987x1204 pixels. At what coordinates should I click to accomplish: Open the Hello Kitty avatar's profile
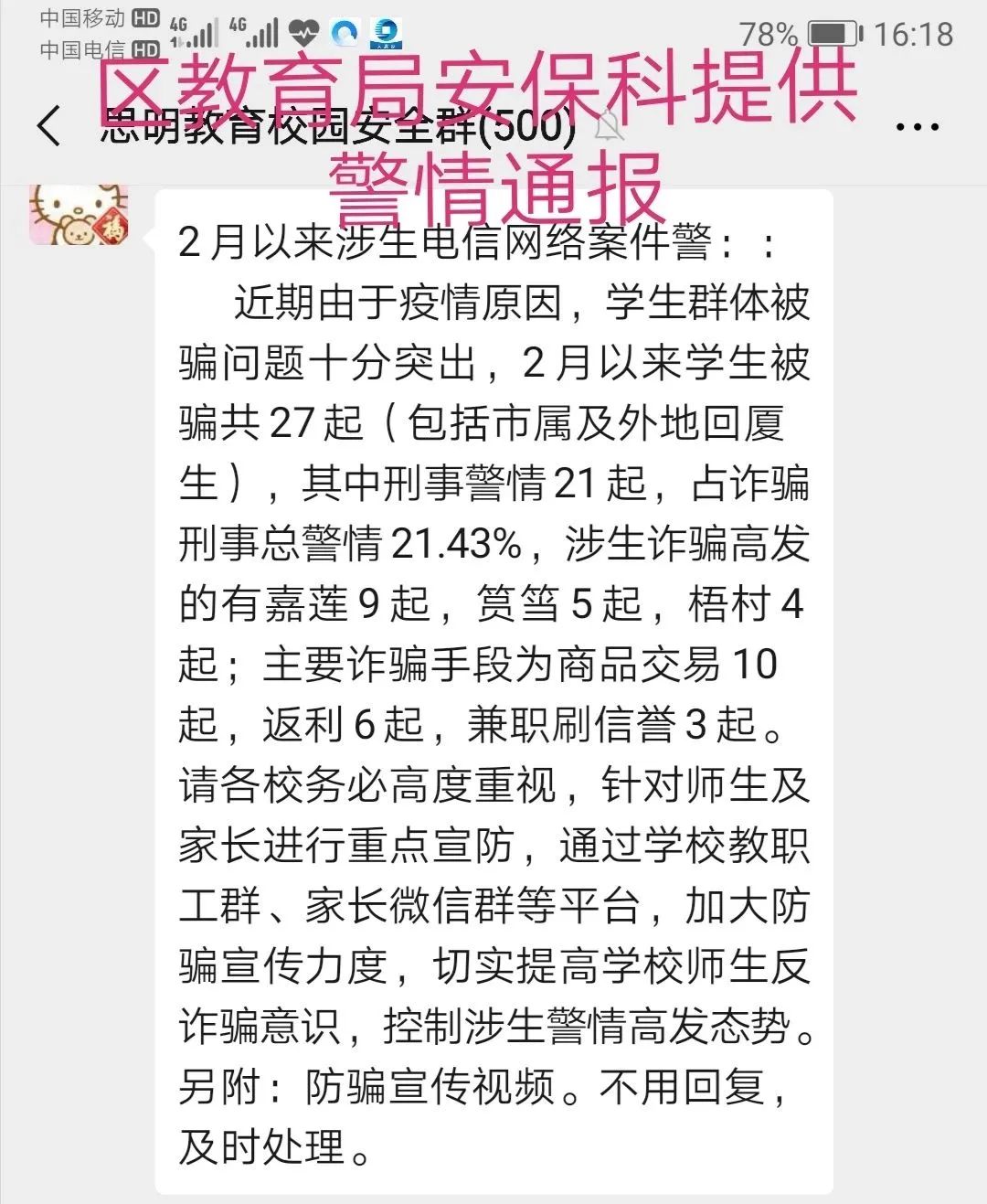point(79,216)
